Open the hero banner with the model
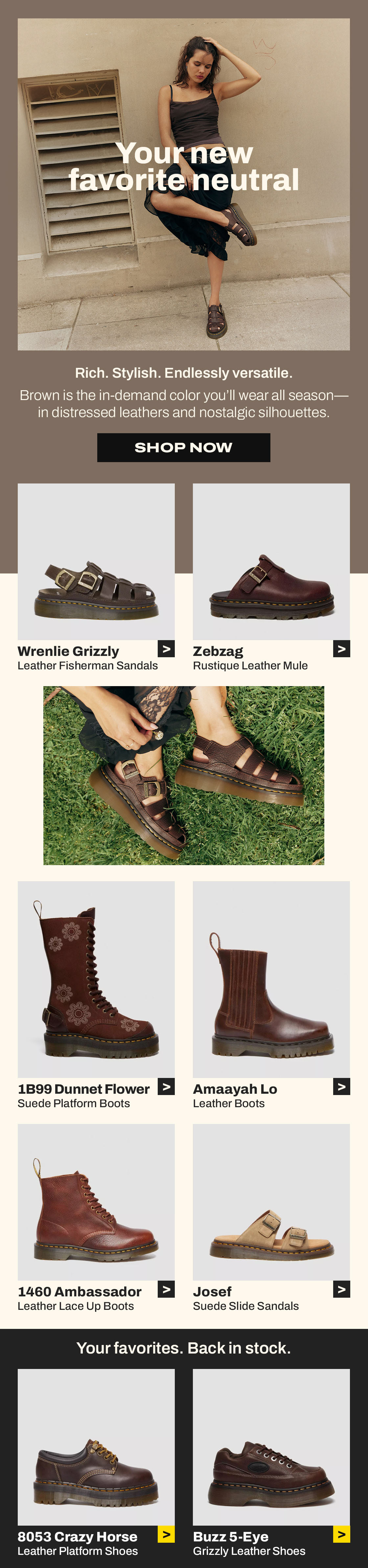368x1568 pixels. pos(183,185)
